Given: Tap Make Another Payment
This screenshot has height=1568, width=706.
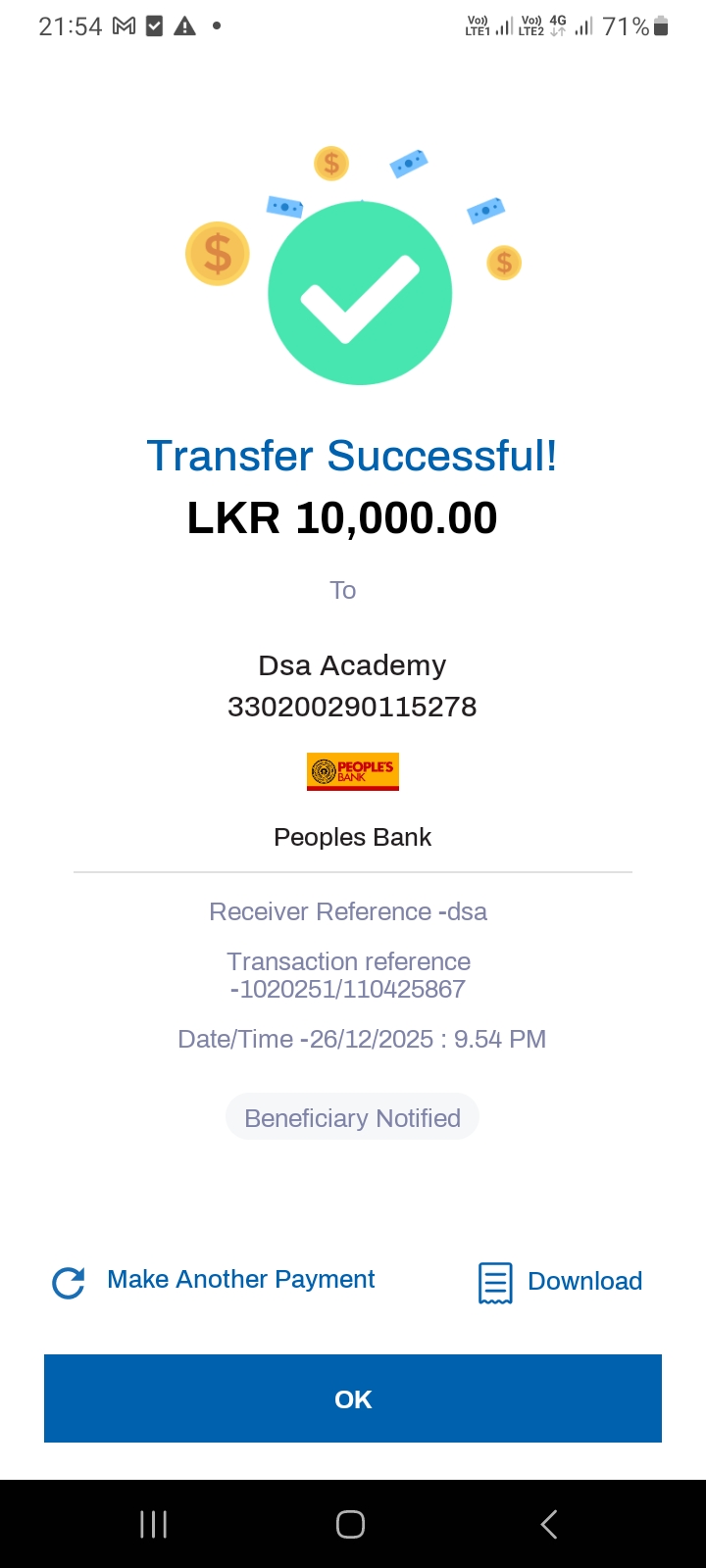Looking at the screenshot, I should point(214,1280).
